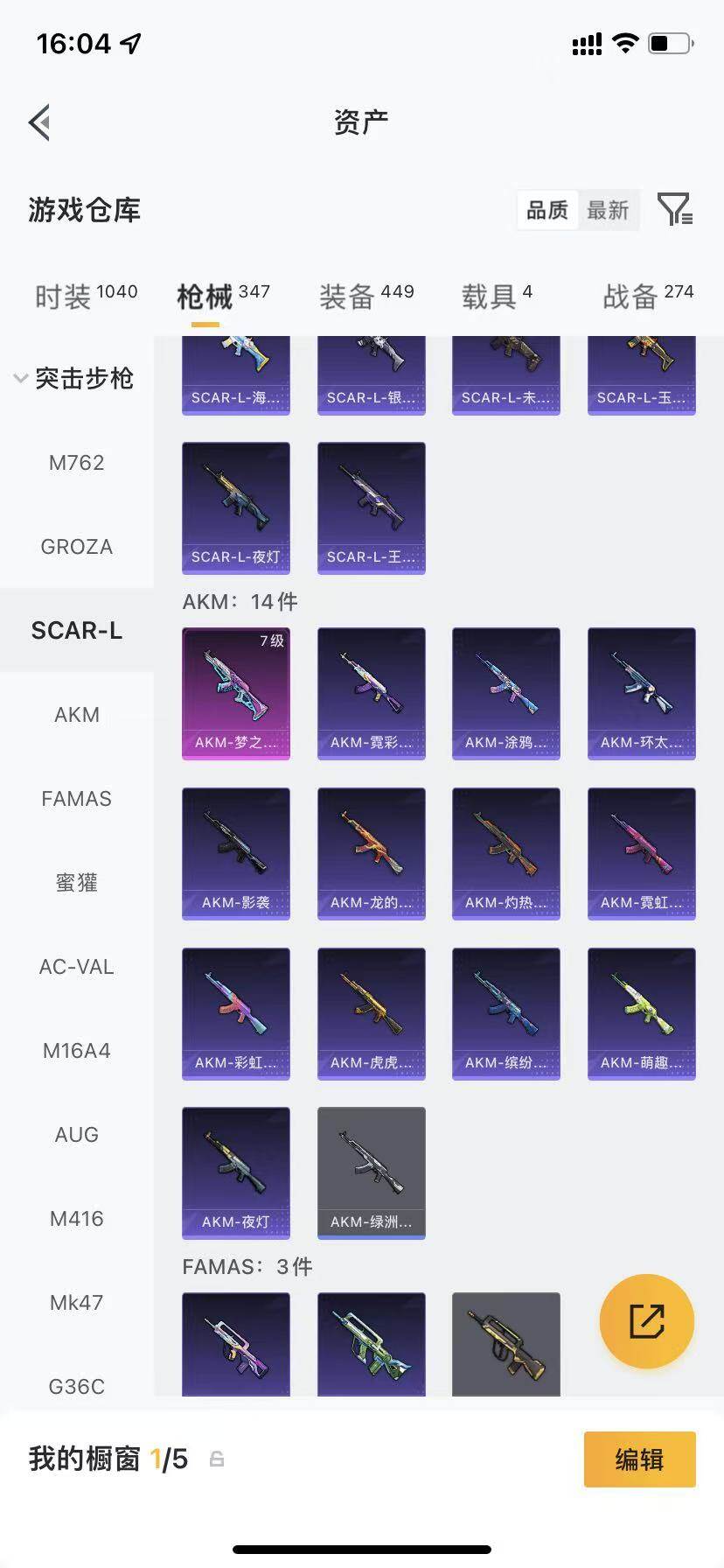724x1568 pixels.
Task: Open the AKM-萌趣 skin tile
Action: (642, 1013)
